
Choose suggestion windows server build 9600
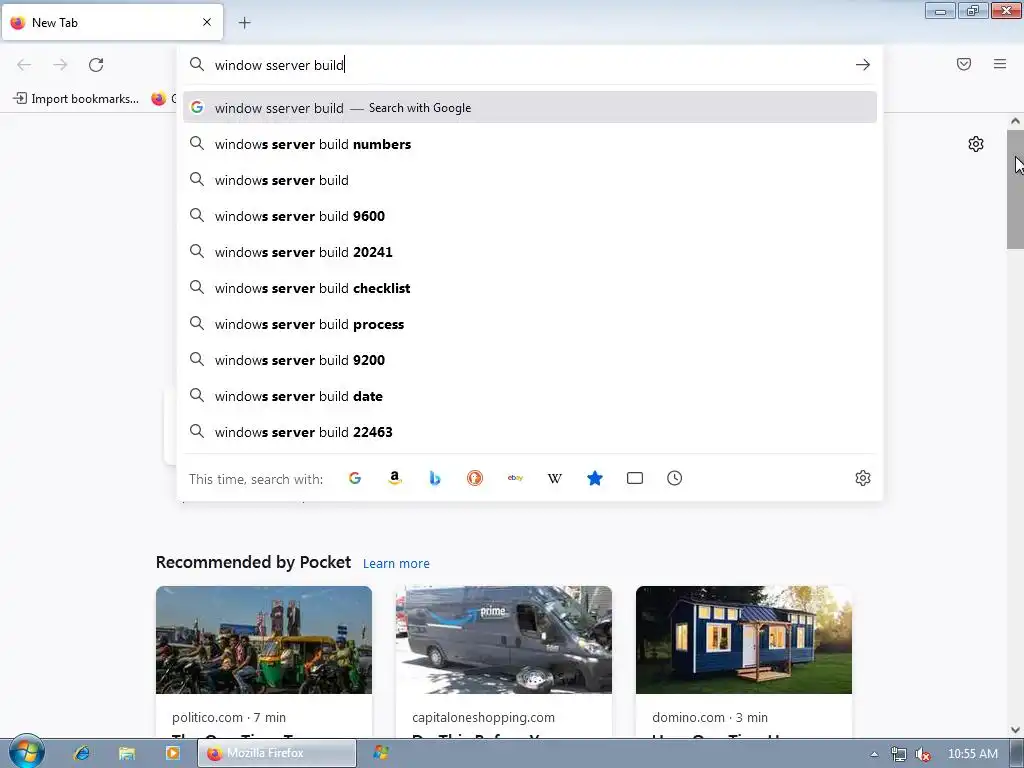point(300,216)
